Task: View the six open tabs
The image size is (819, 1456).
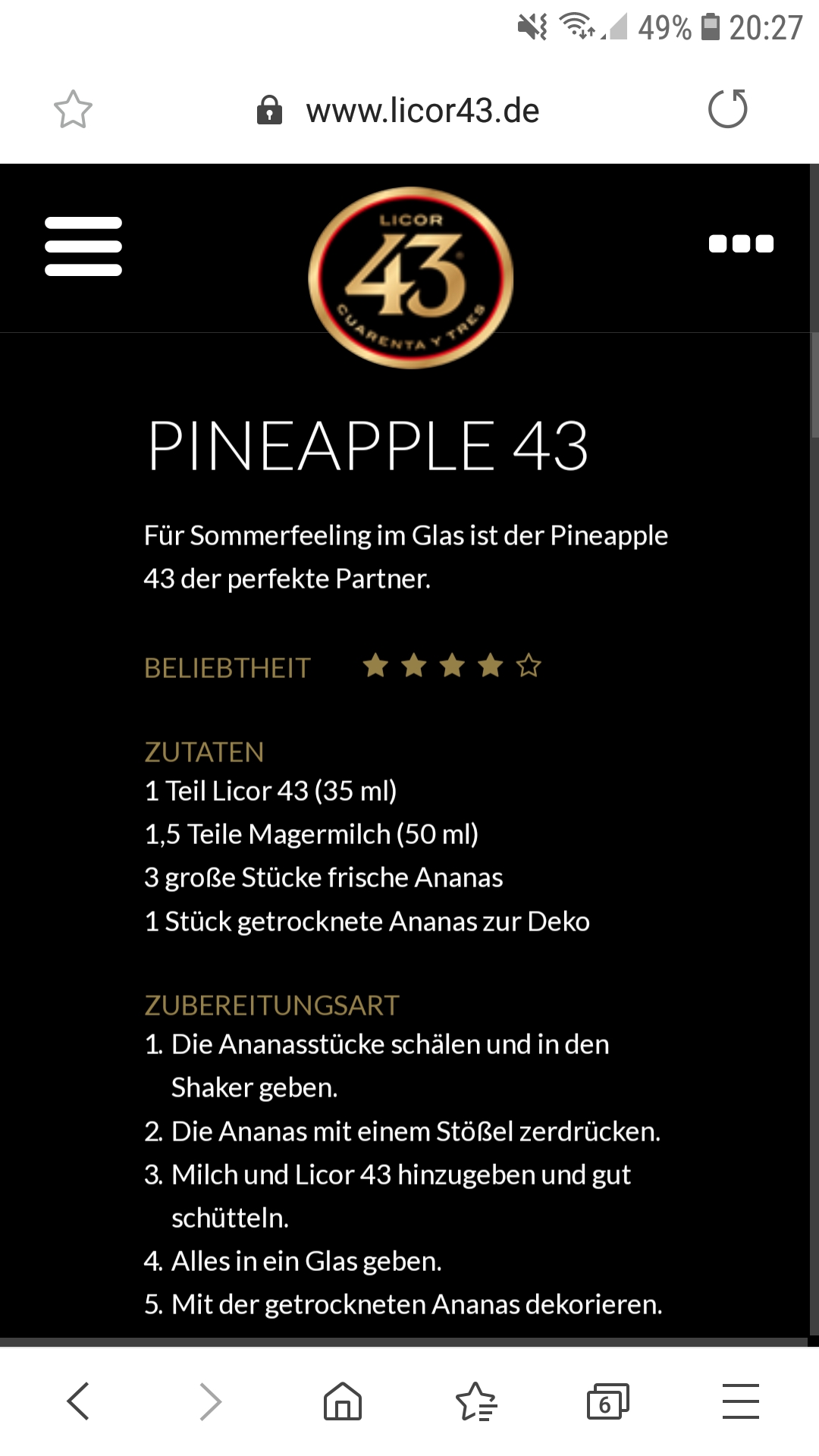Action: [607, 1401]
